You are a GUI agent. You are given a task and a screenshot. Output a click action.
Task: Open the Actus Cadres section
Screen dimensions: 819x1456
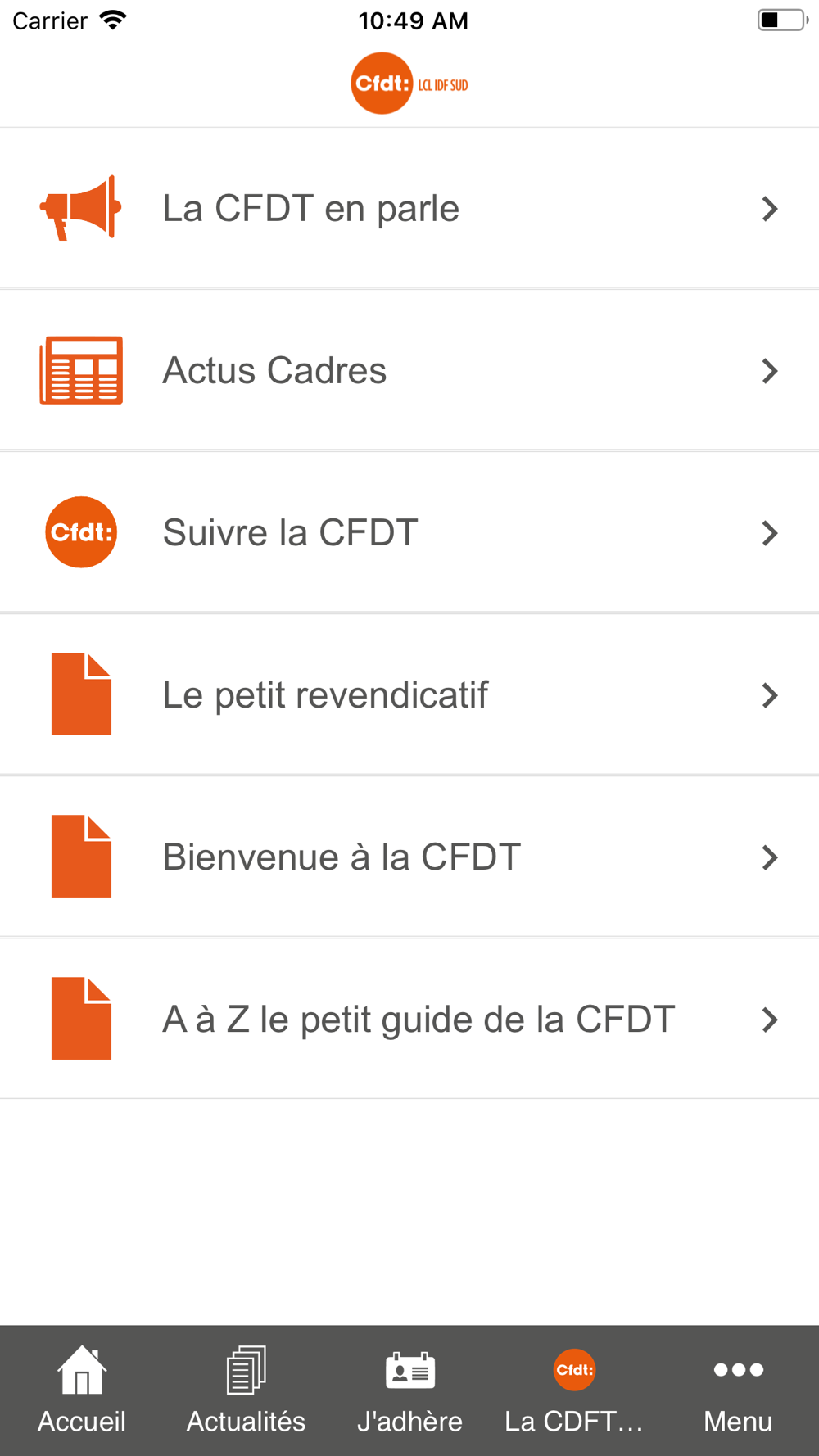pos(409,370)
